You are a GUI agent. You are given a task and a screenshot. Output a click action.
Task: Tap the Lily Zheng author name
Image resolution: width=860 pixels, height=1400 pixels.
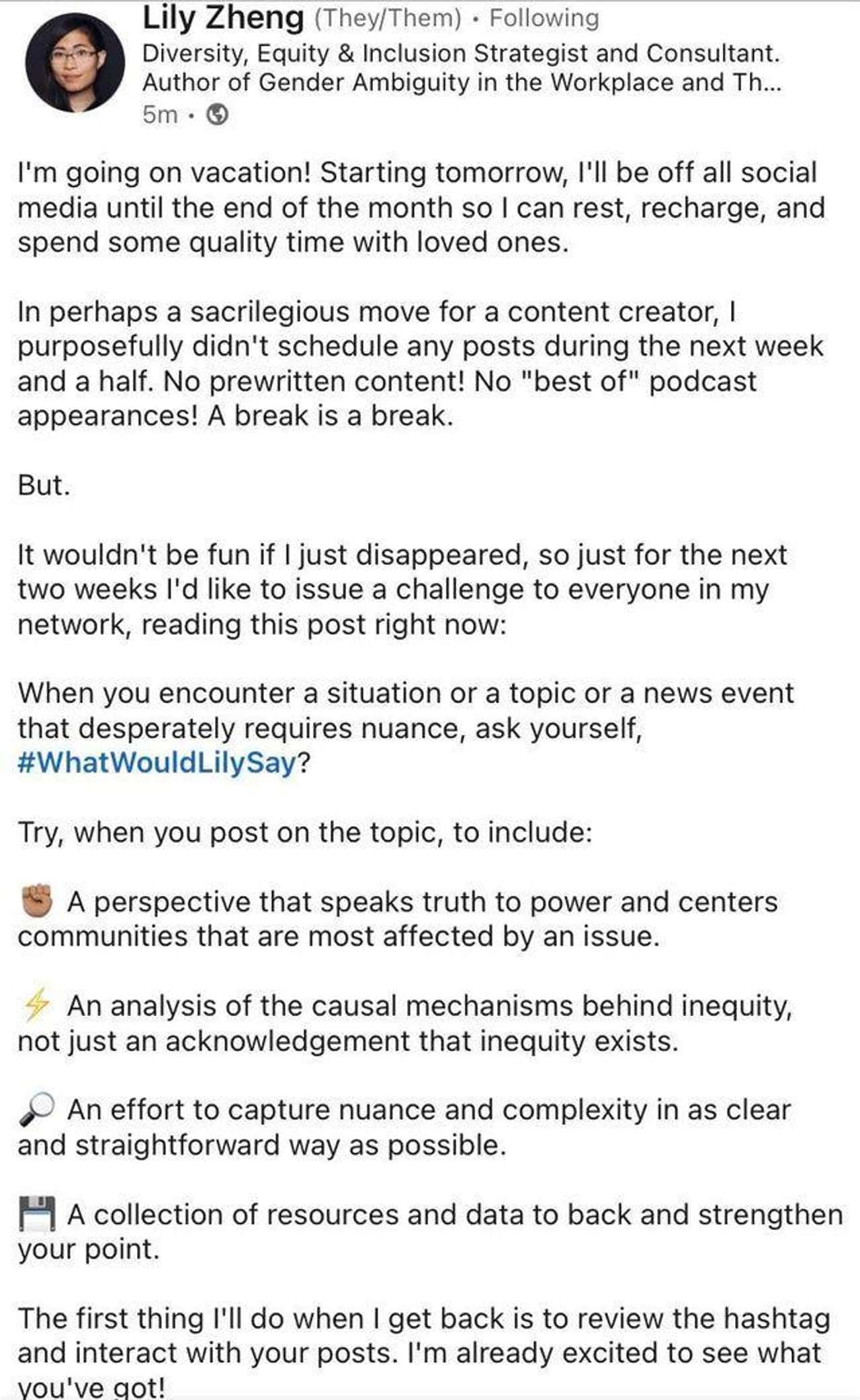(223, 18)
